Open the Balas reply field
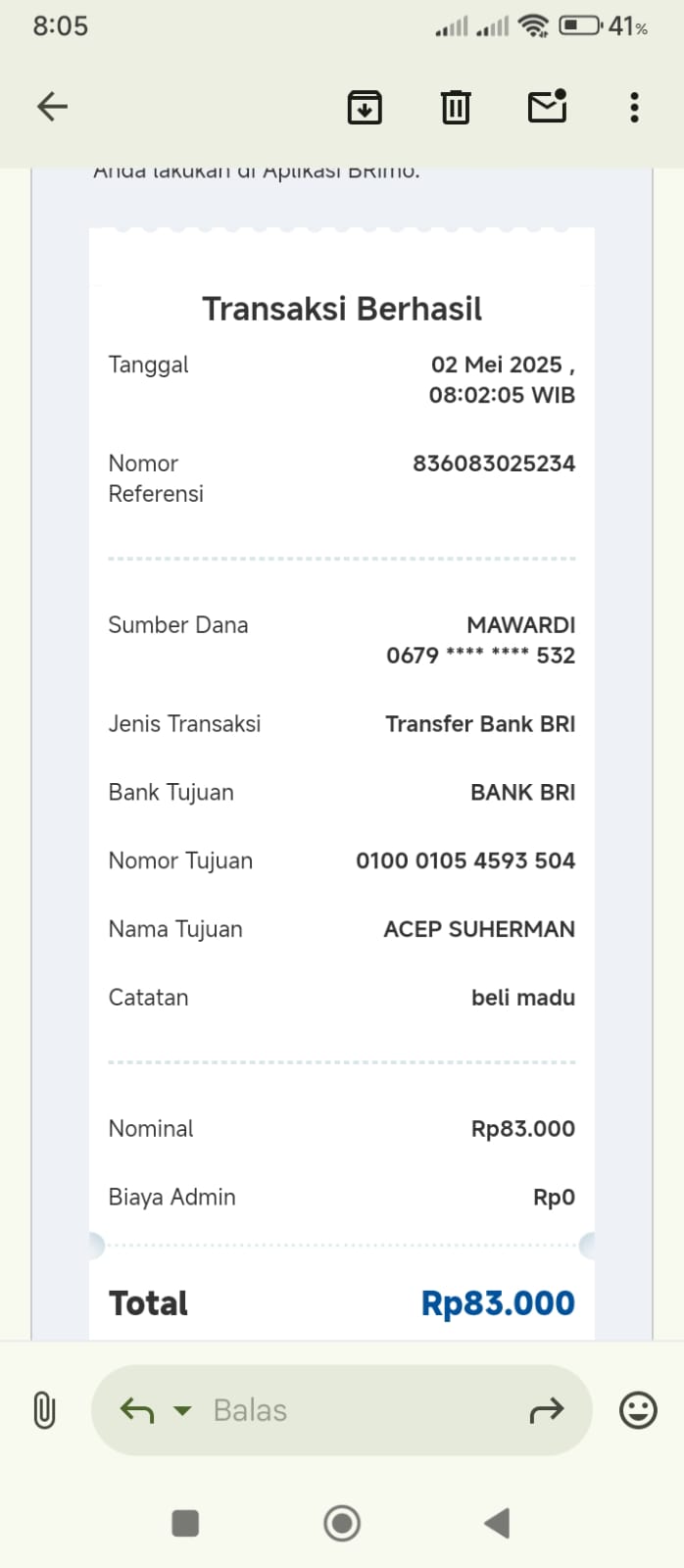Viewport: 684px width, 1568px height. click(x=342, y=1410)
